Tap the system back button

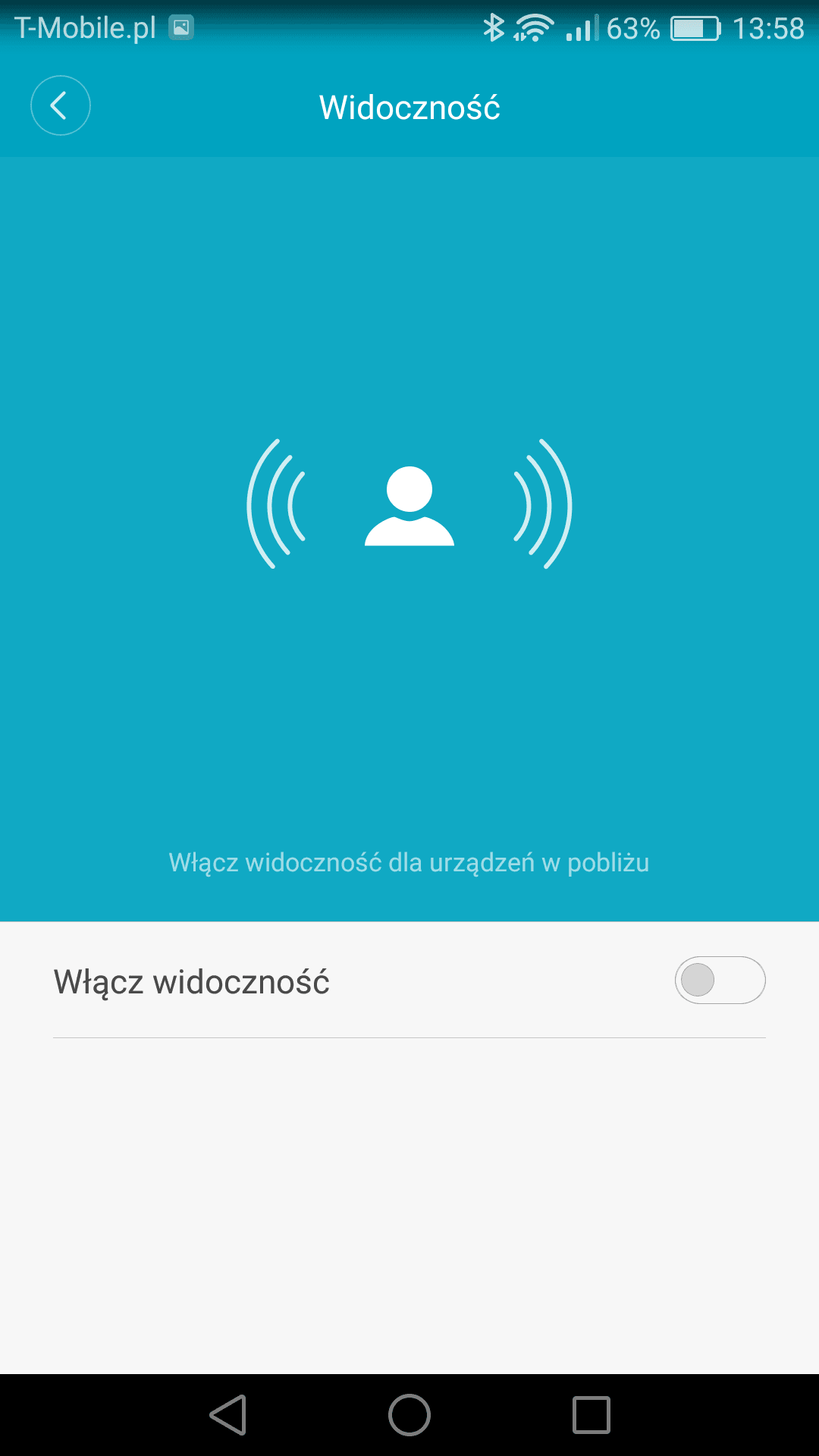coord(228,1415)
